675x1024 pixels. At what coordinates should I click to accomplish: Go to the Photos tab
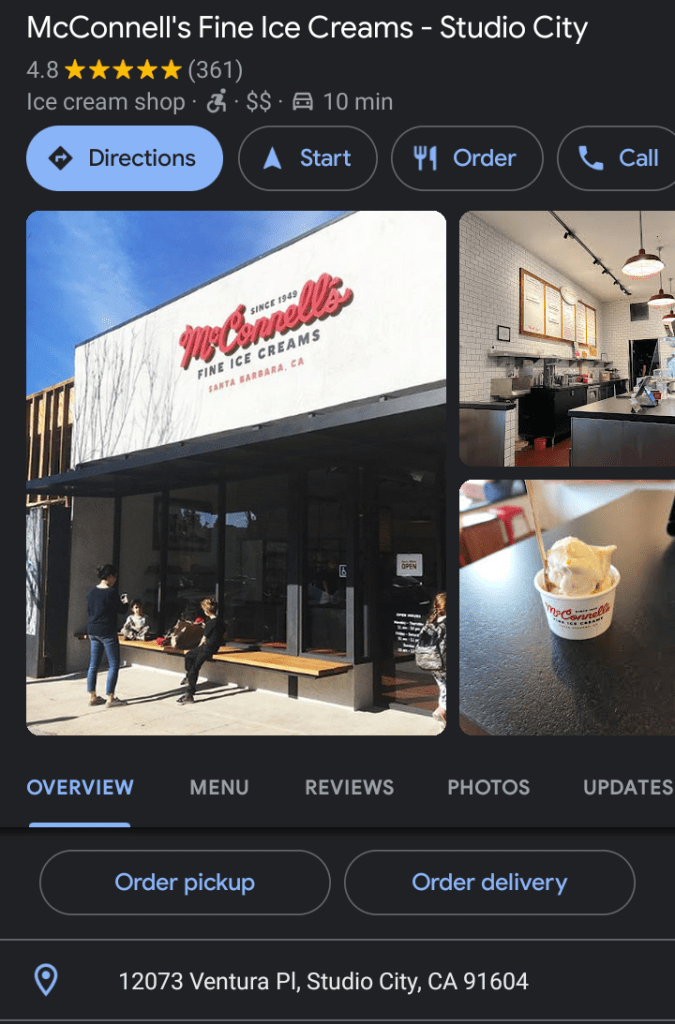[488, 787]
